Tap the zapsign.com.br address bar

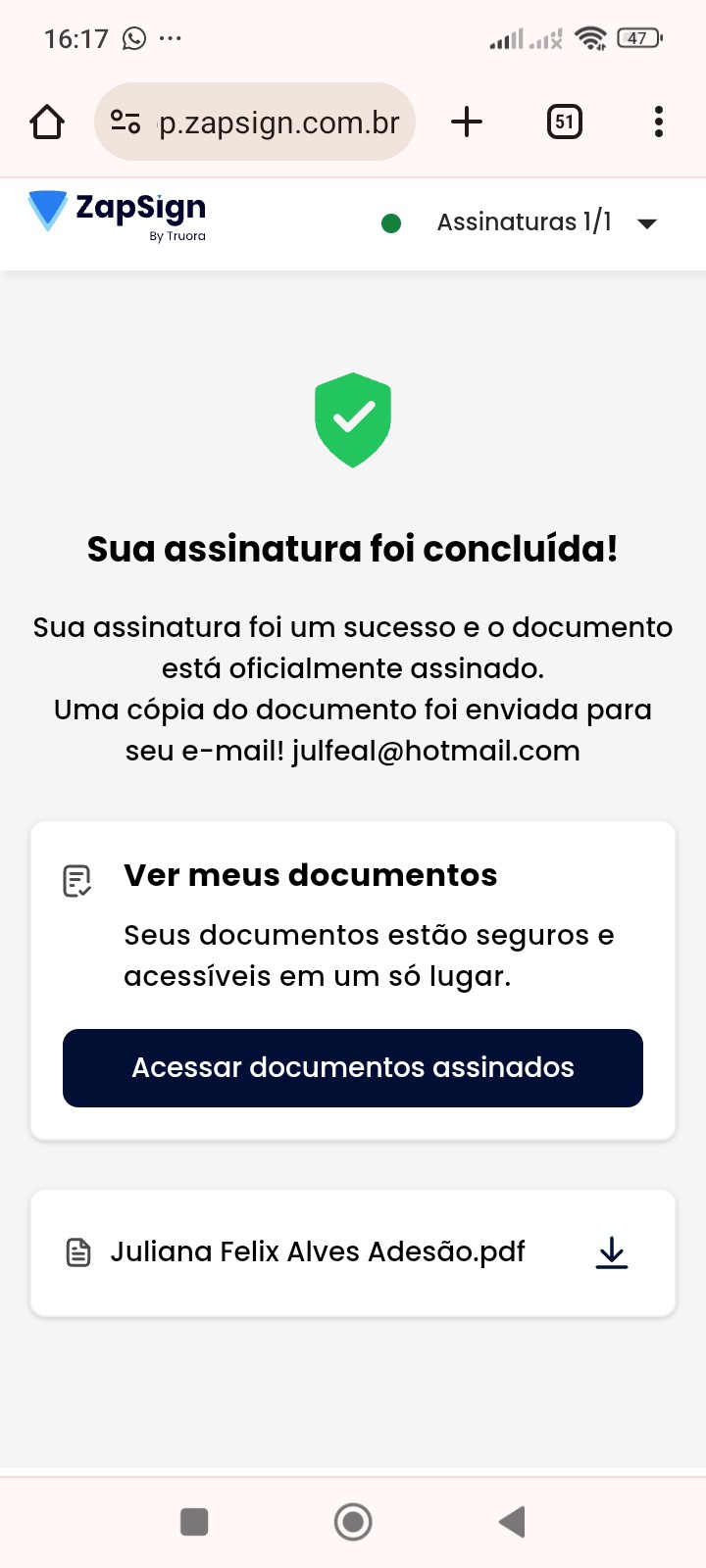[x=279, y=122]
